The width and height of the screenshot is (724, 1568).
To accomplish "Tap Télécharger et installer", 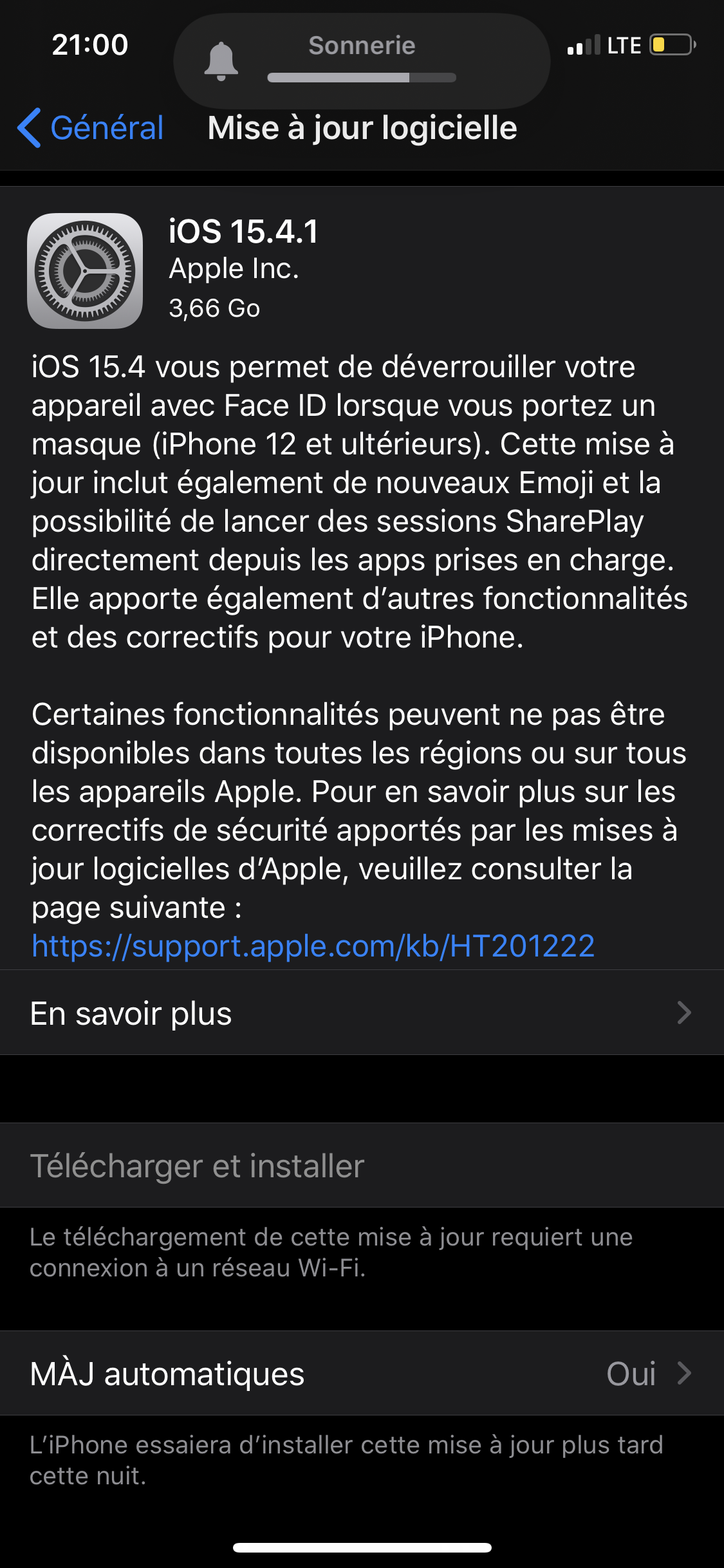I will (197, 1166).
